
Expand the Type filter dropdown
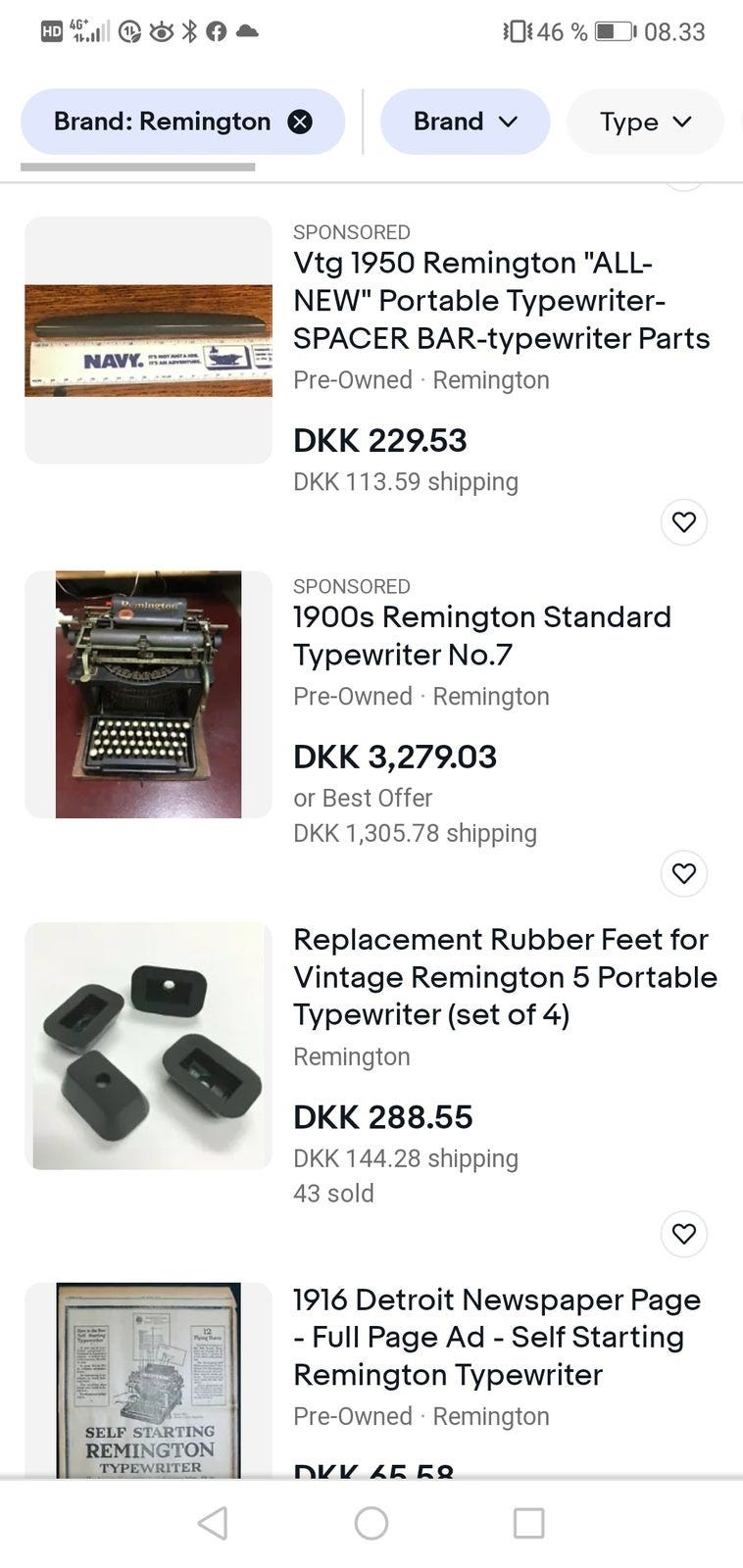645,122
